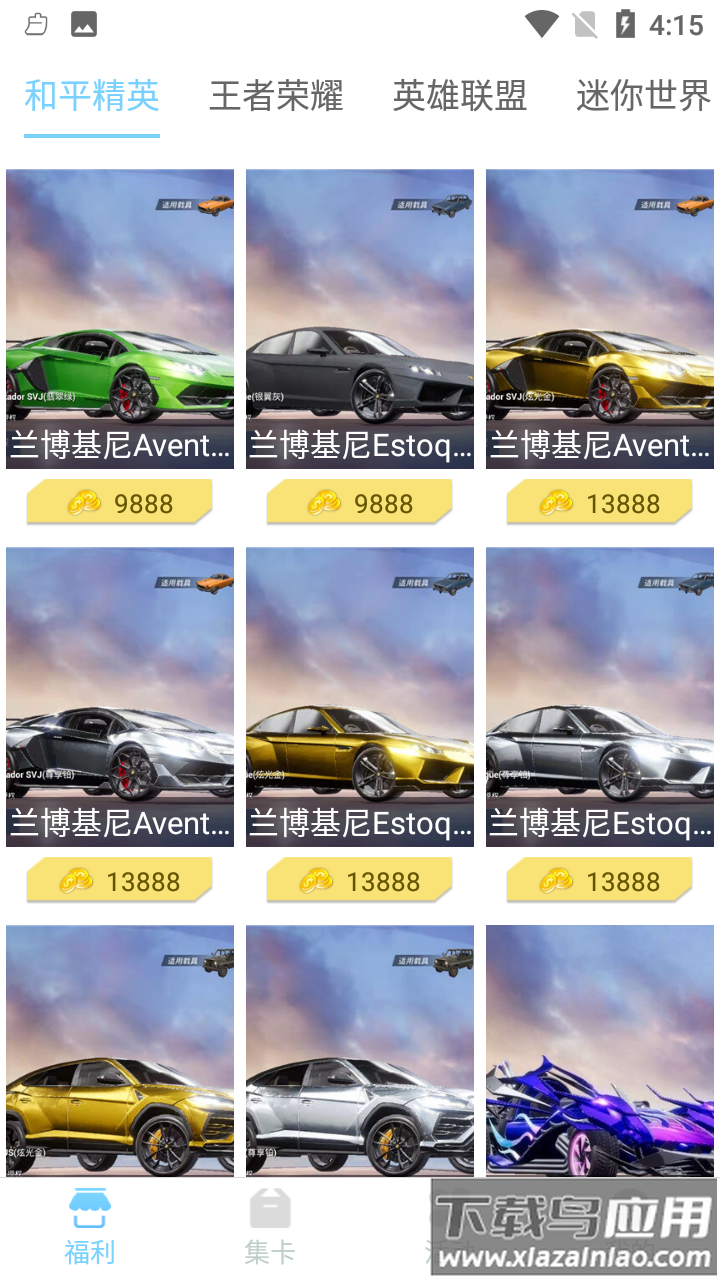Tap the 13888 price button under the gold Aventador
720x1280 pixels.
pyautogui.click(x=598, y=501)
